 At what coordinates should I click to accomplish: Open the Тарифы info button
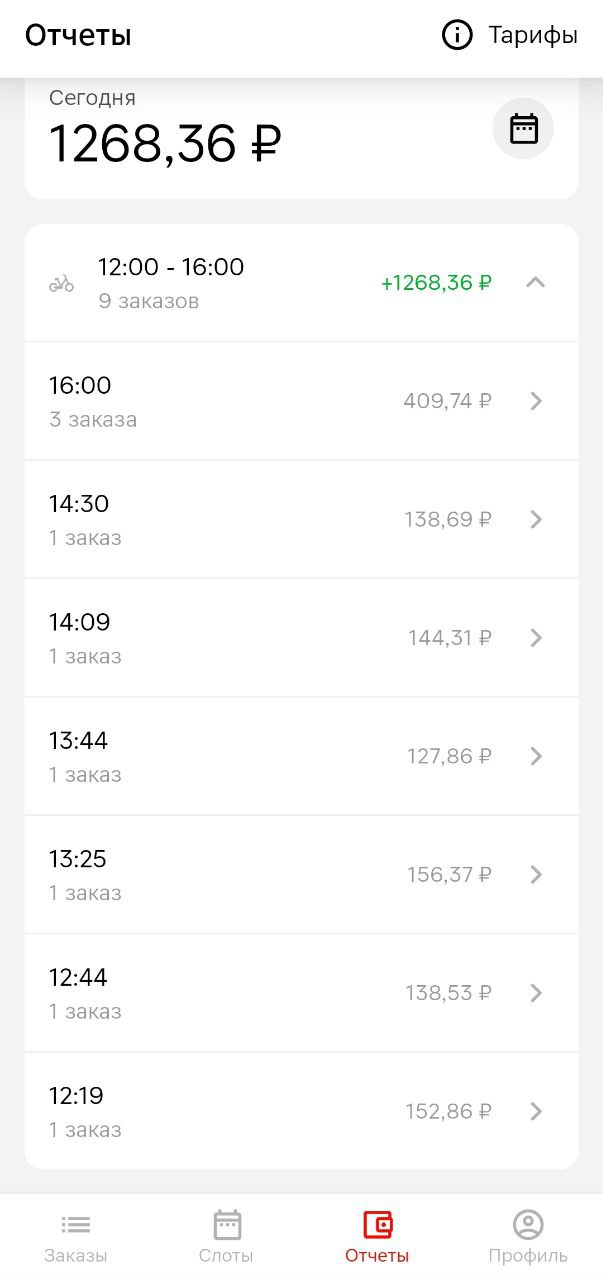510,36
